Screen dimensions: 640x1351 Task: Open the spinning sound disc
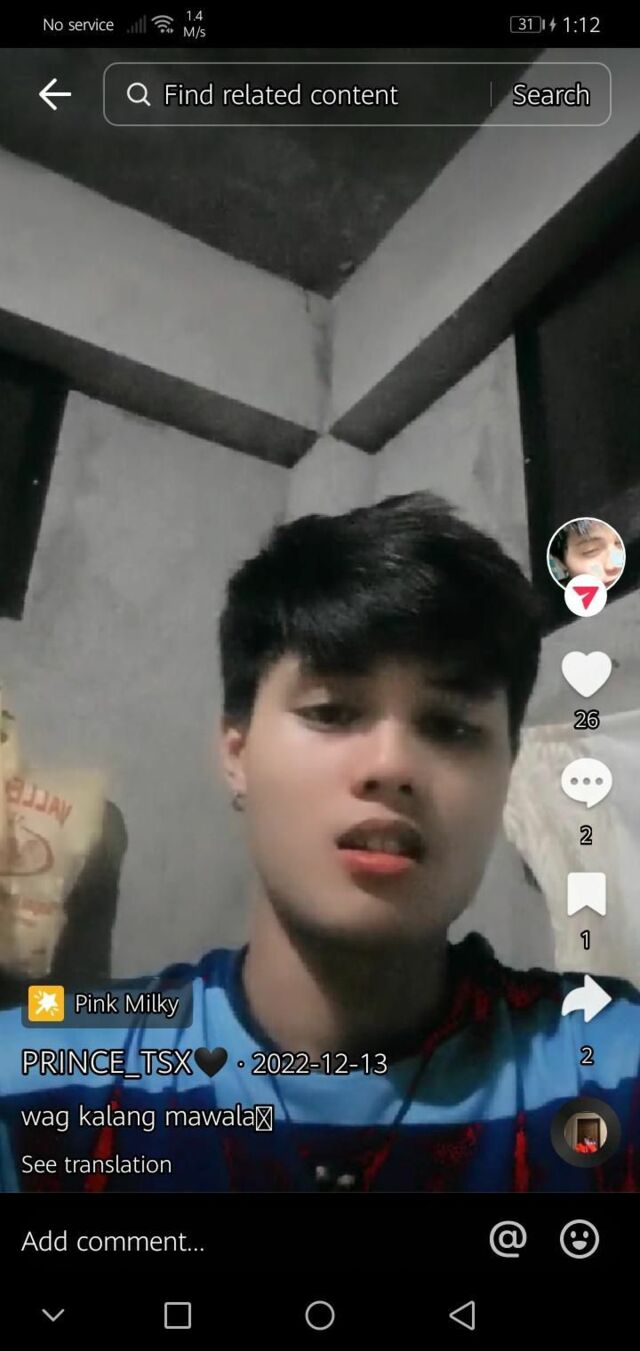tap(585, 1132)
